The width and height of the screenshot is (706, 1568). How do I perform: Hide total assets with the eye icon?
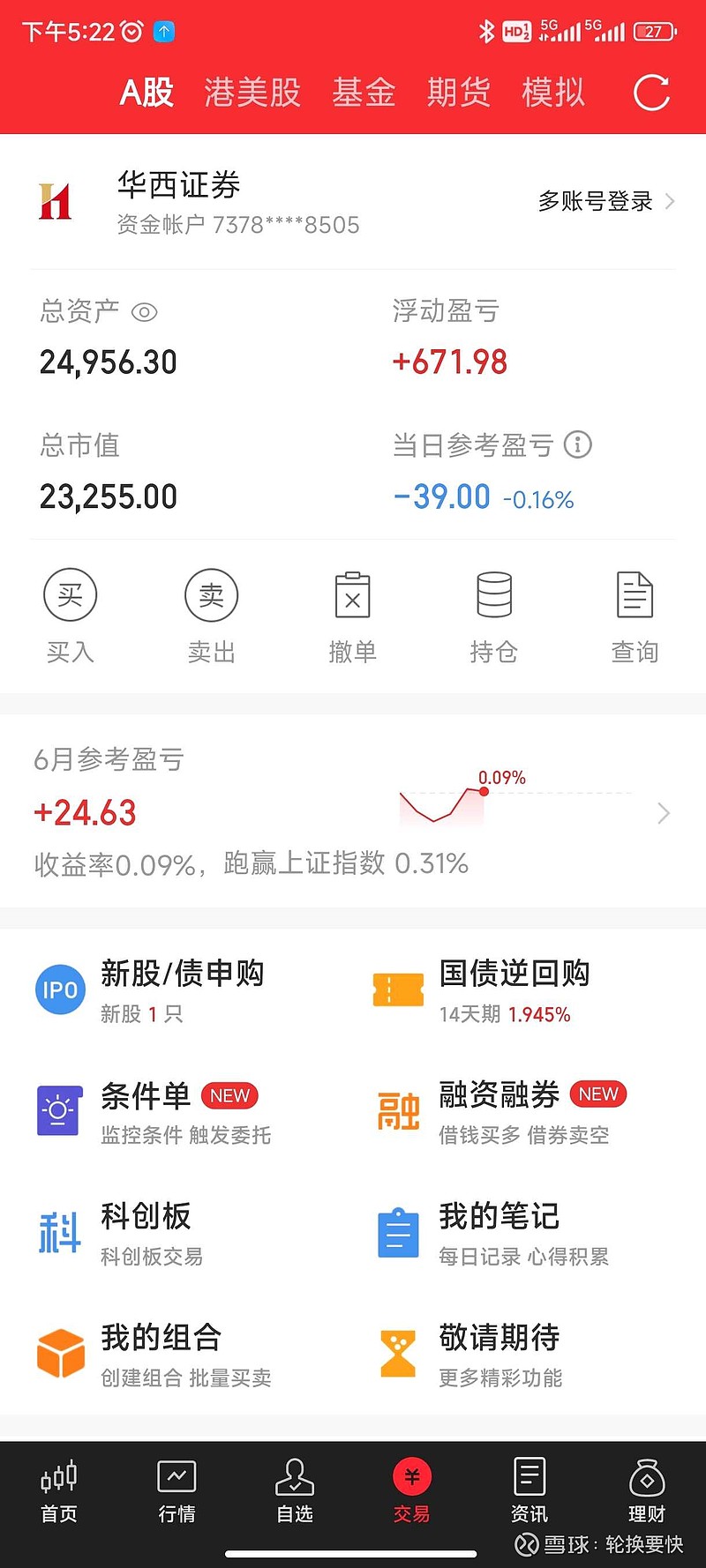click(144, 312)
